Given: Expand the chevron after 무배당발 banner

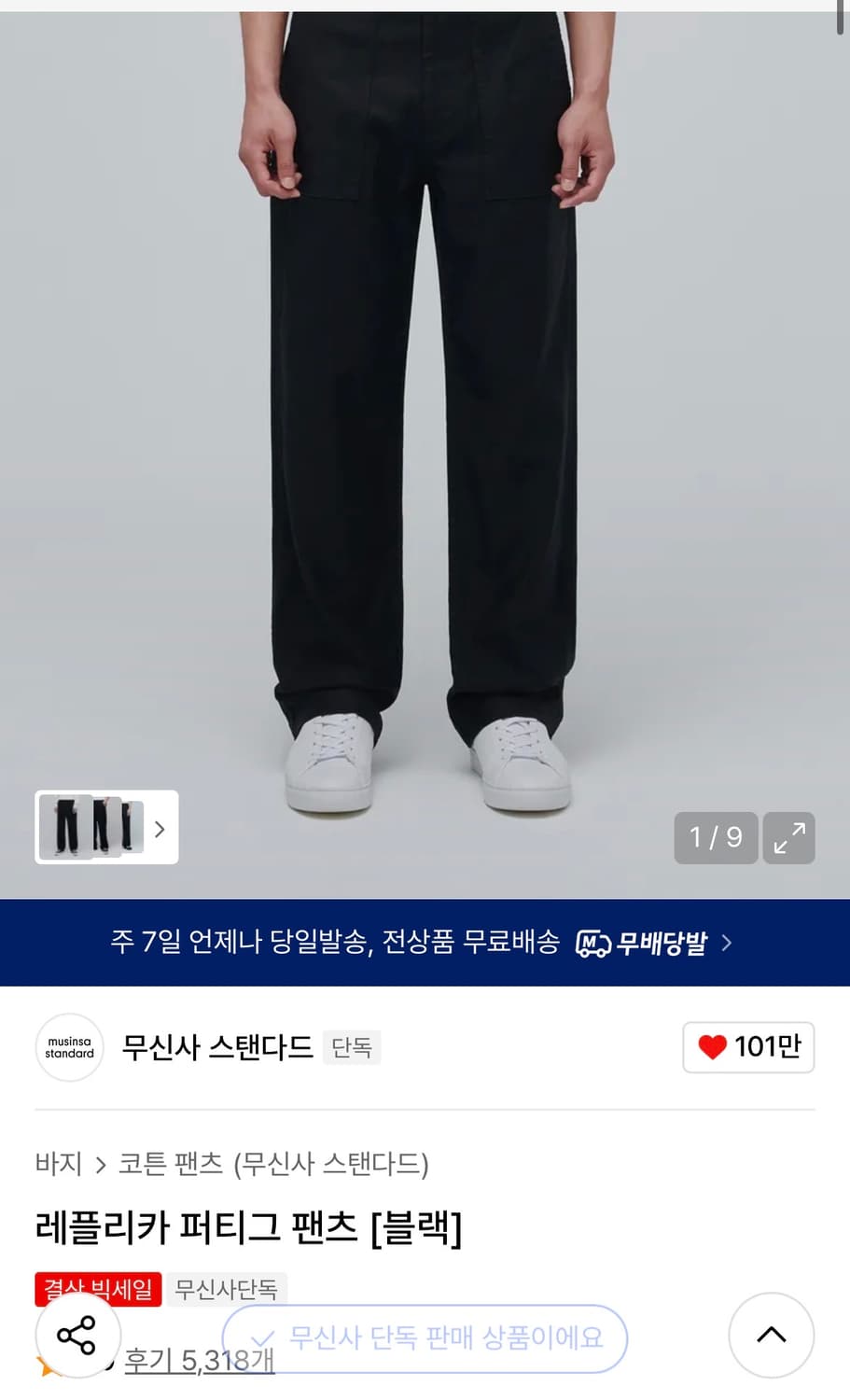Looking at the screenshot, I should [726, 943].
